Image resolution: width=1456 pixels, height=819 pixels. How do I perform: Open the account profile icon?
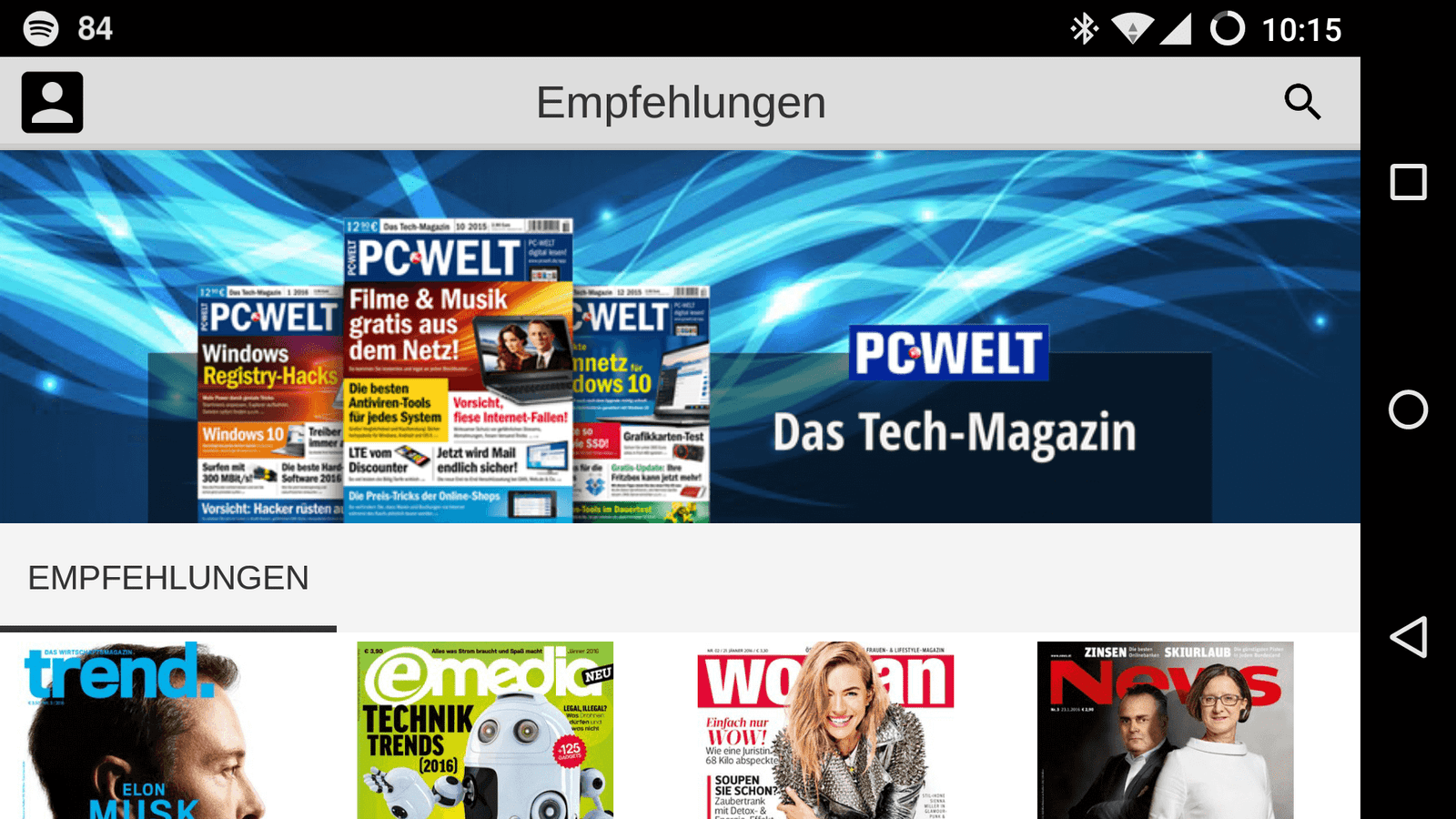(x=52, y=102)
